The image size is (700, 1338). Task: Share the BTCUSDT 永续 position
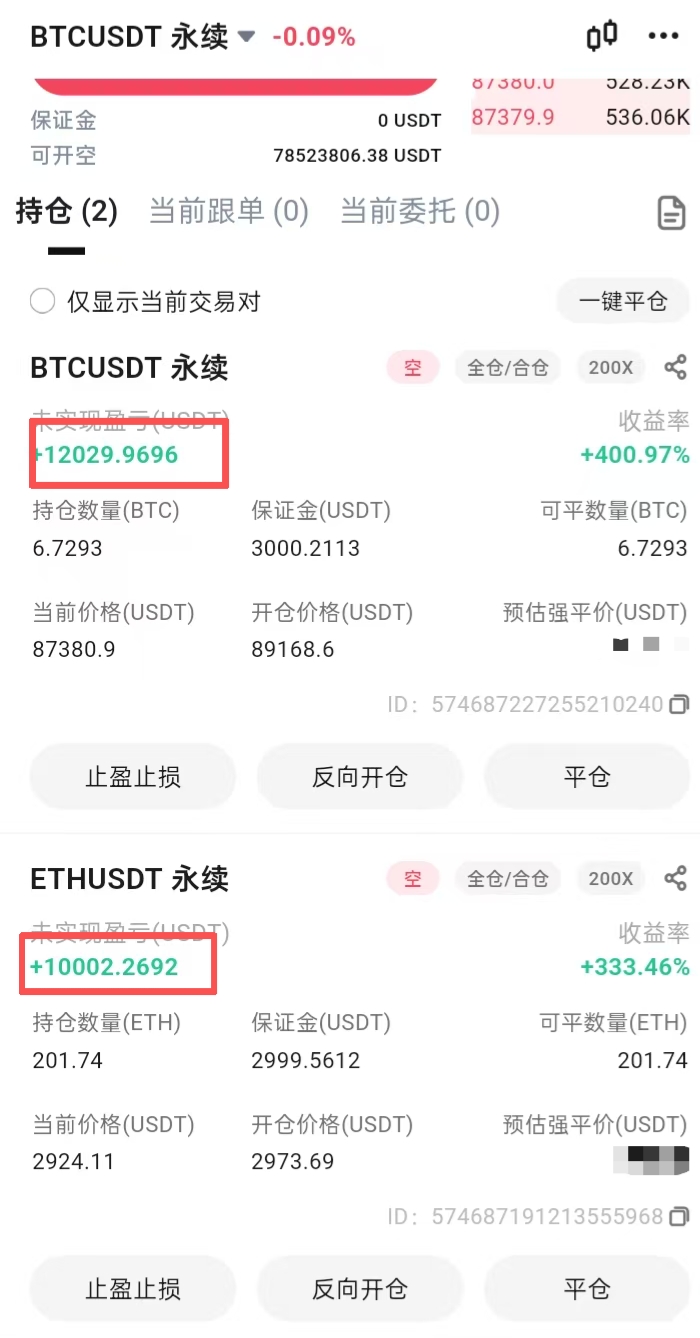[x=676, y=367]
